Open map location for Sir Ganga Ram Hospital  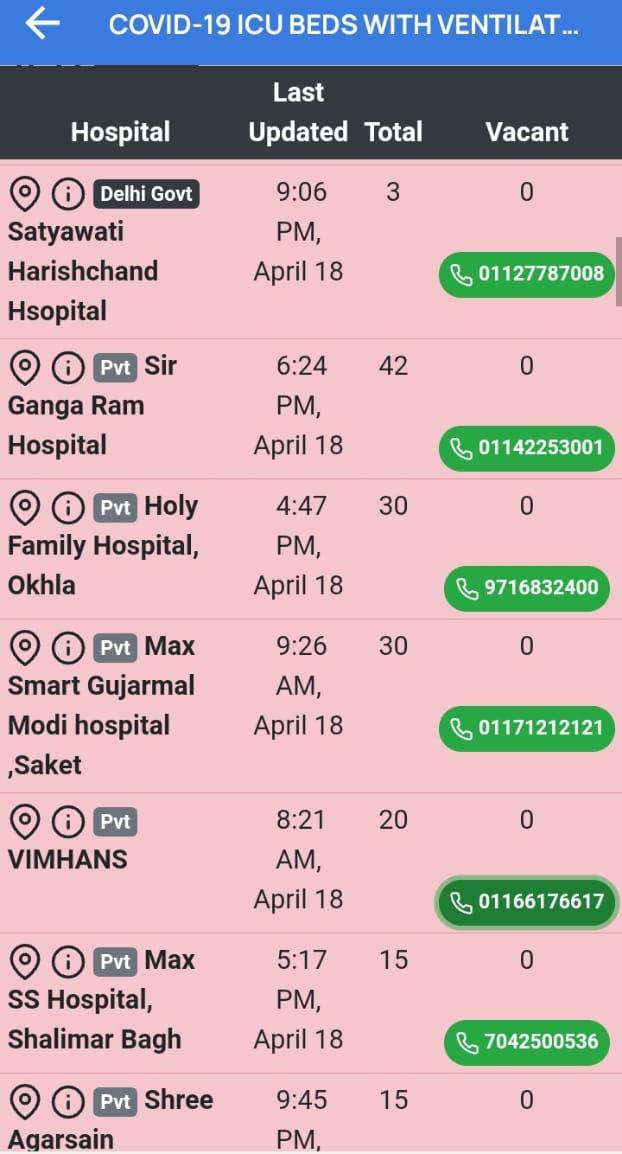coord(24,367)
